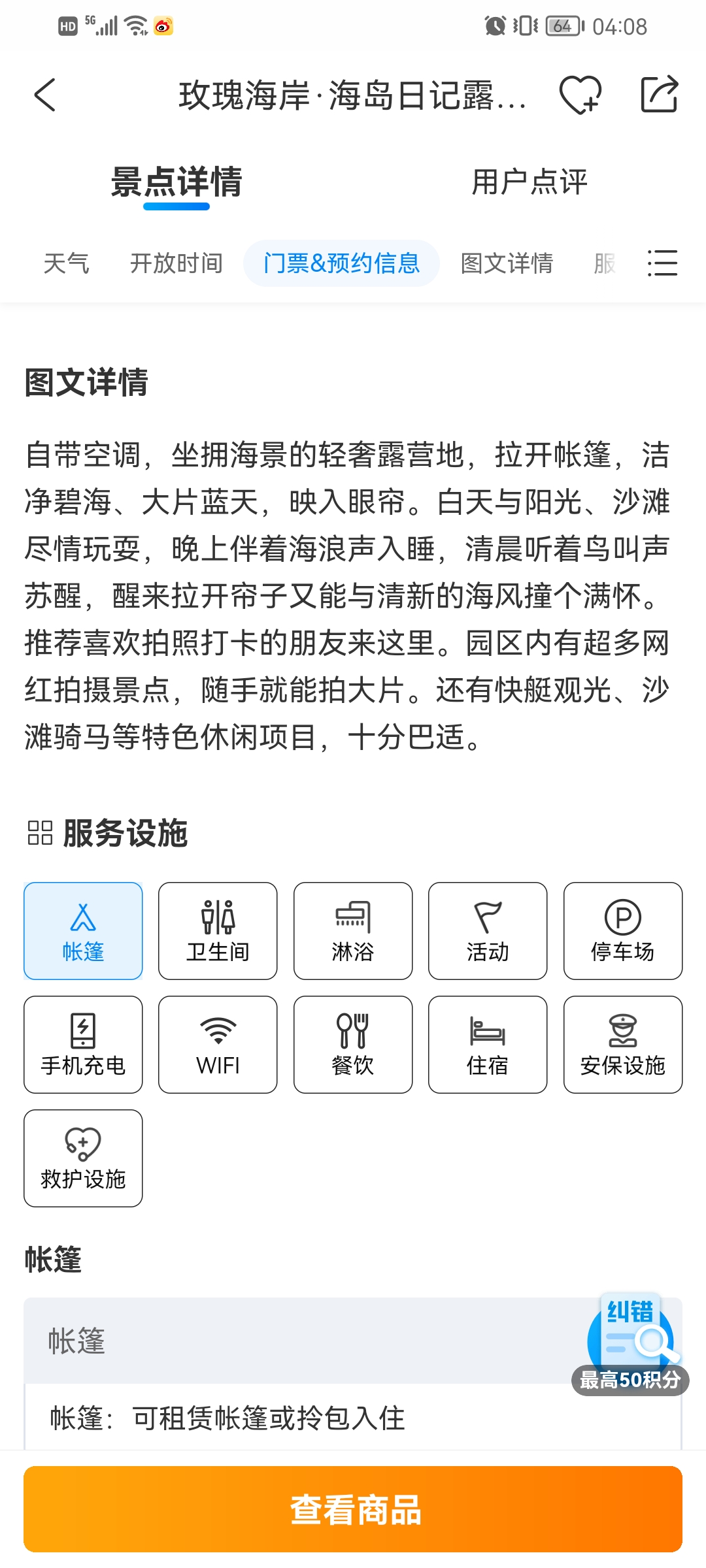The image size is (706, 1568).
Task: Select the 餐饮 facility
Action: tap(353, 1045)
